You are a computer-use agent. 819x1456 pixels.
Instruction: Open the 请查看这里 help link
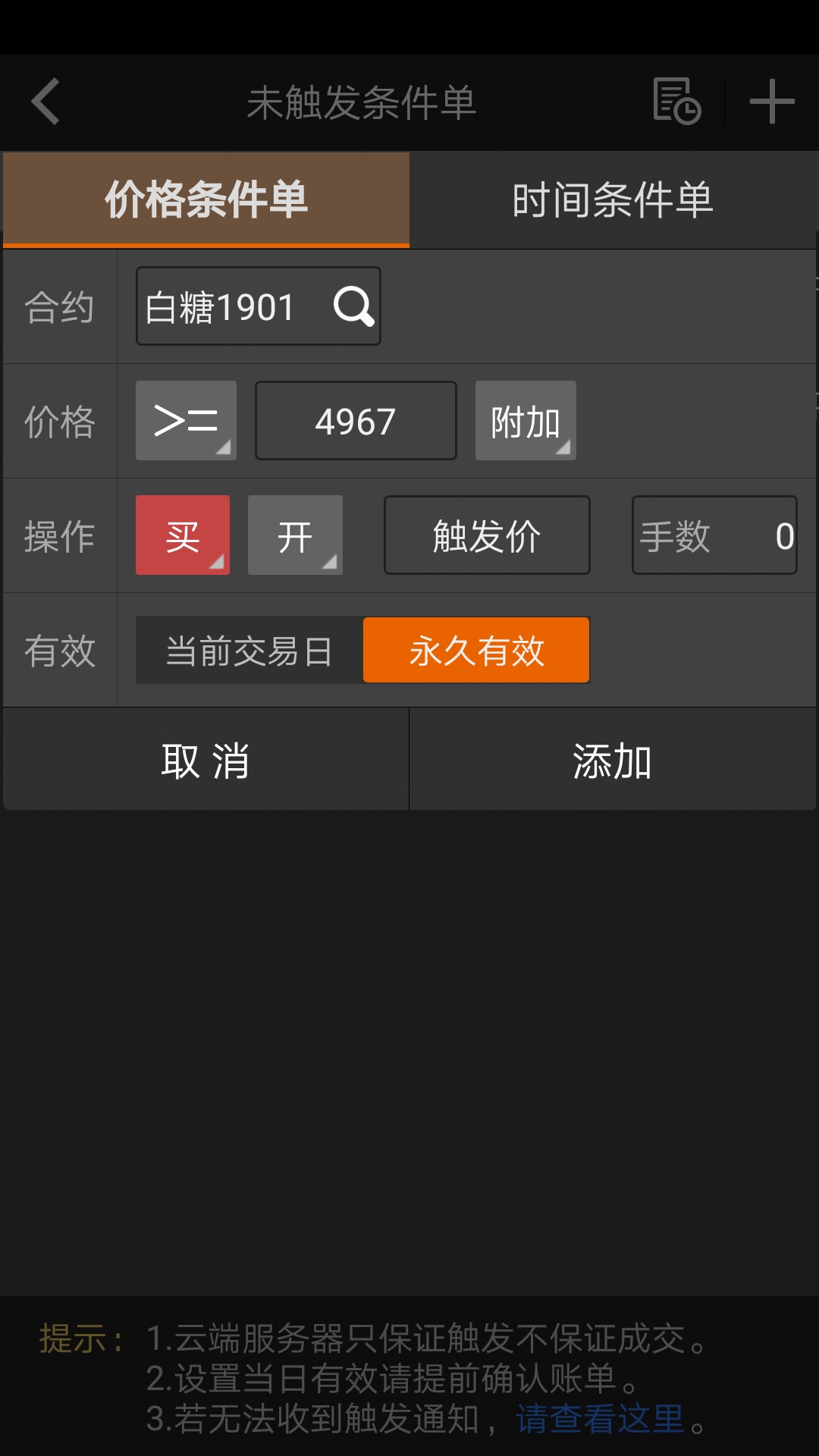pos(601,1418)
